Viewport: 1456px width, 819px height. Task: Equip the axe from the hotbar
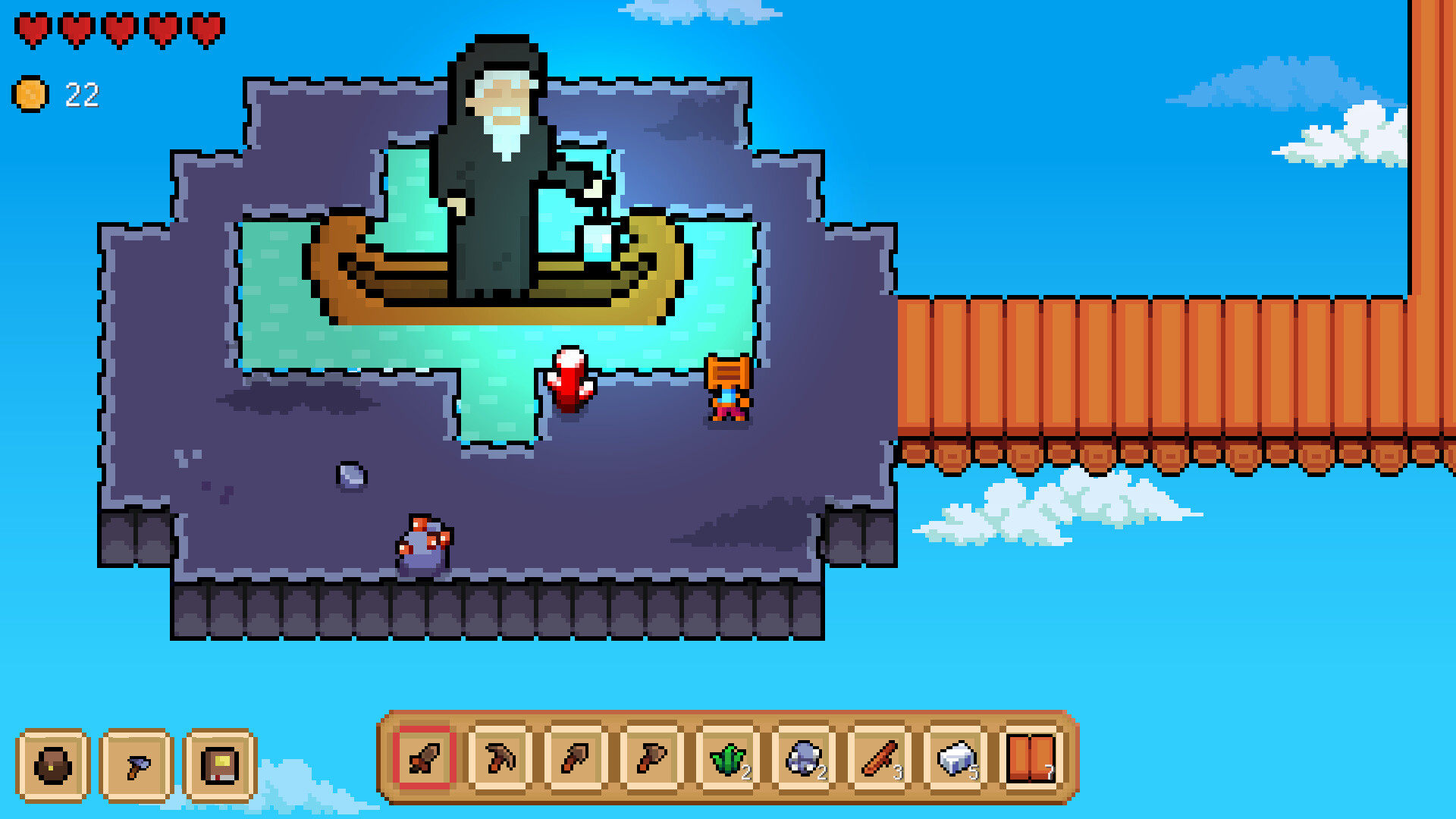(651, 757)
